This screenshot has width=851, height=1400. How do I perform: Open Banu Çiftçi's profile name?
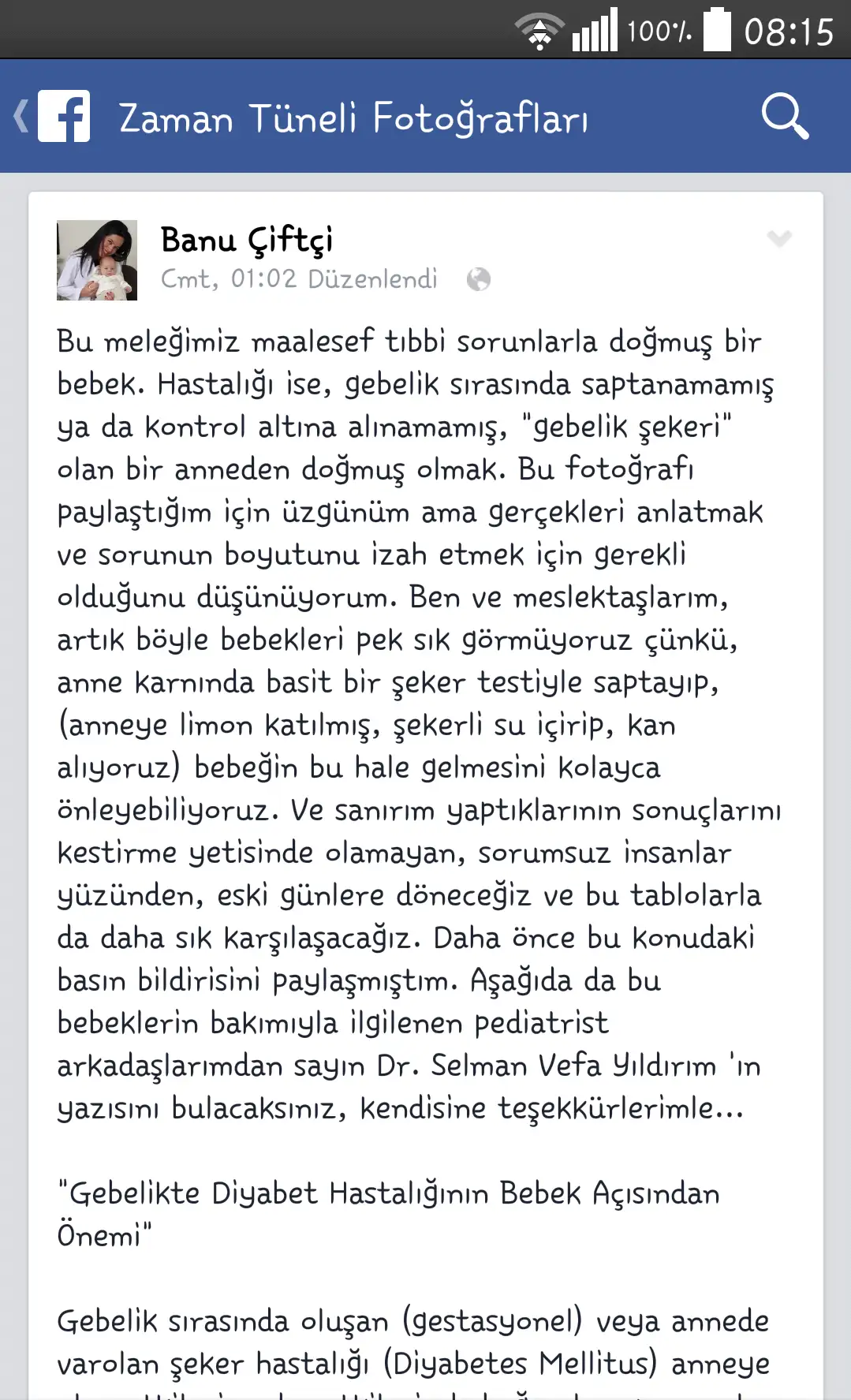tap(247, 240)
